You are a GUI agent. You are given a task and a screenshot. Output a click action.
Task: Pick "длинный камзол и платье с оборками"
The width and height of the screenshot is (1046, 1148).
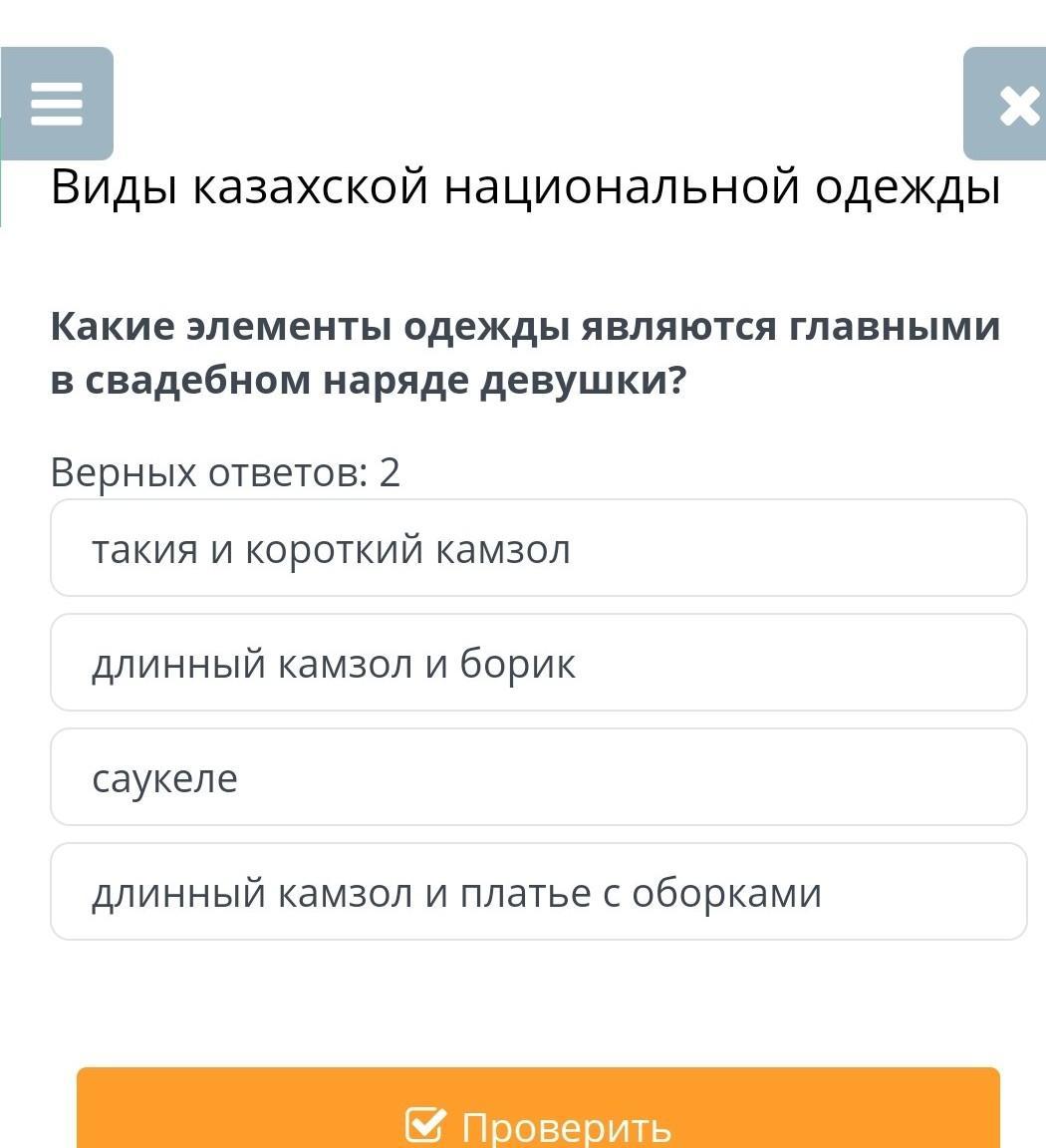tap(538, 892)
